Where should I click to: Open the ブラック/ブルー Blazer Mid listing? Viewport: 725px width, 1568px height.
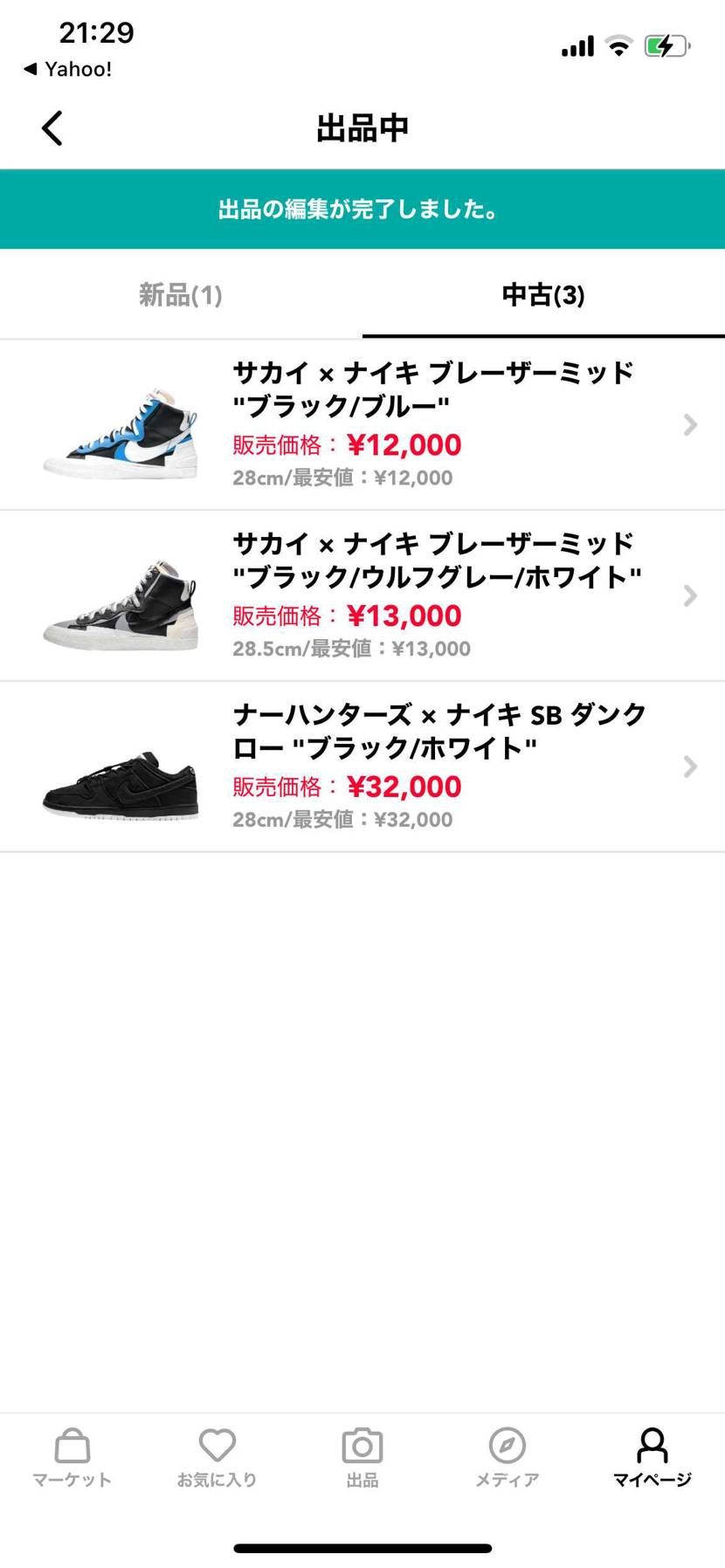click(x=362, y=424)
